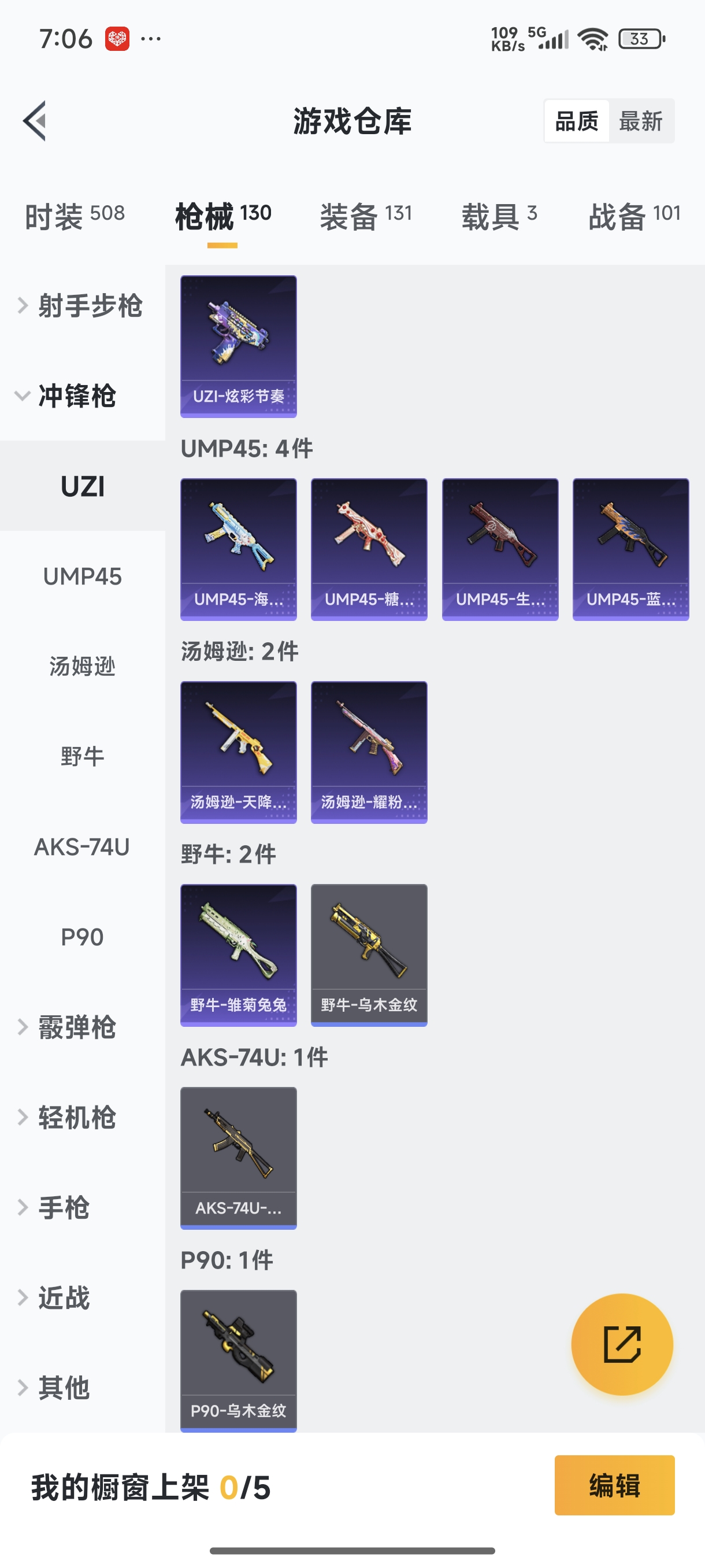
Task: Tap the orange share floating button
Action: point(621,1344)
